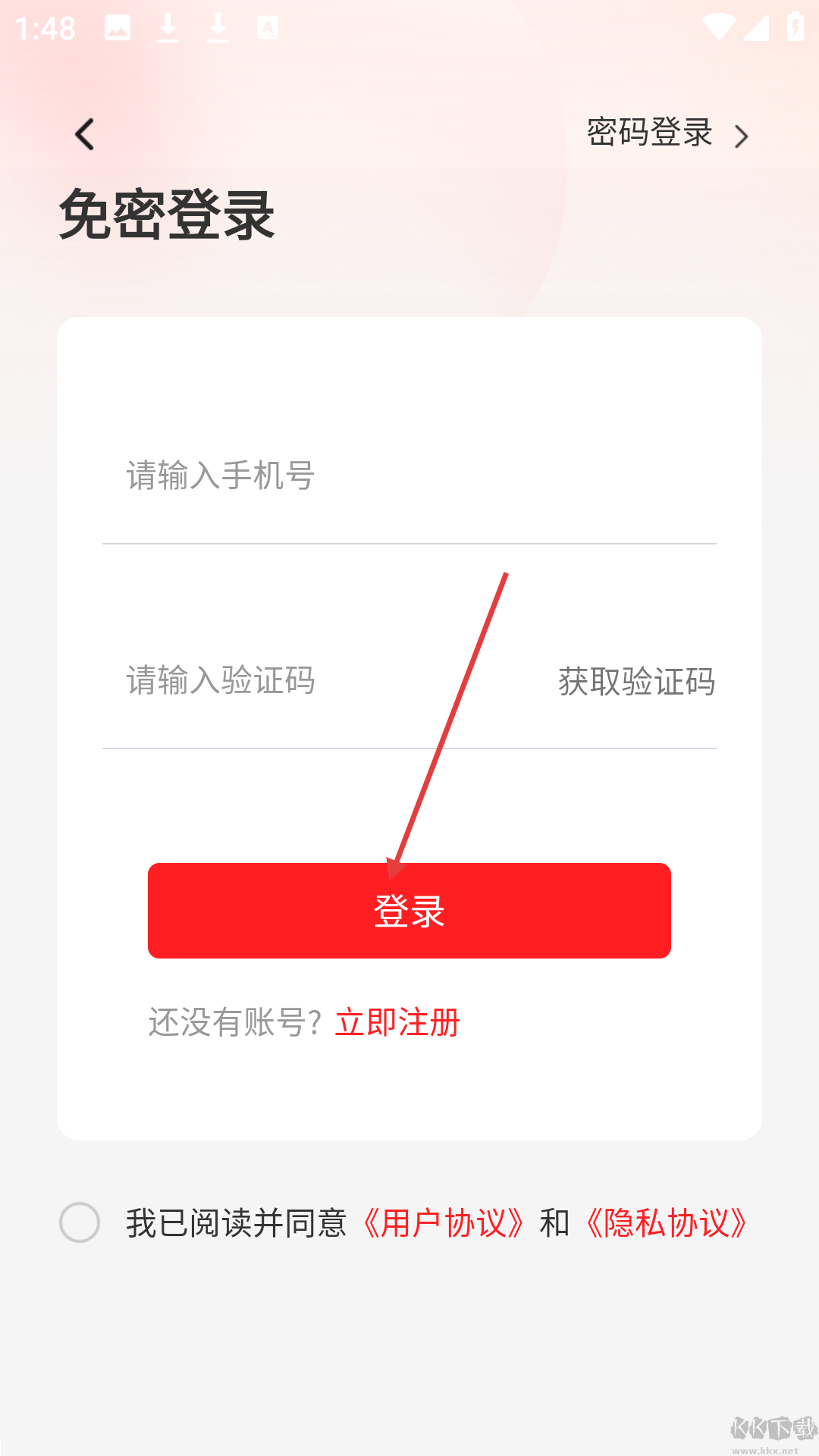Switch to 密码登录 password login
Screen dimensions: 819x1456
[x=666, y=133]
